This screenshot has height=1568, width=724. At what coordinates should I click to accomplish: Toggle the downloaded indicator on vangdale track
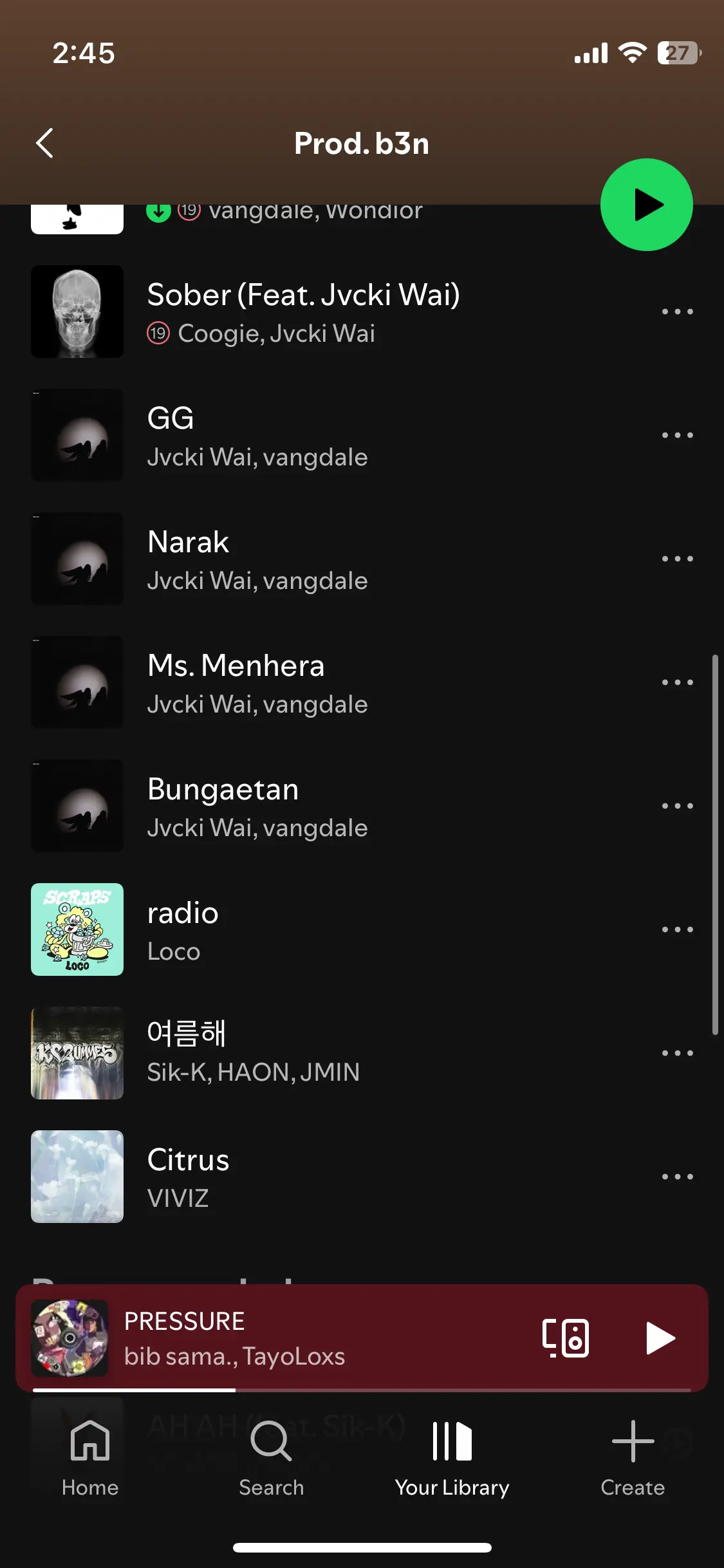coord(158,210)
